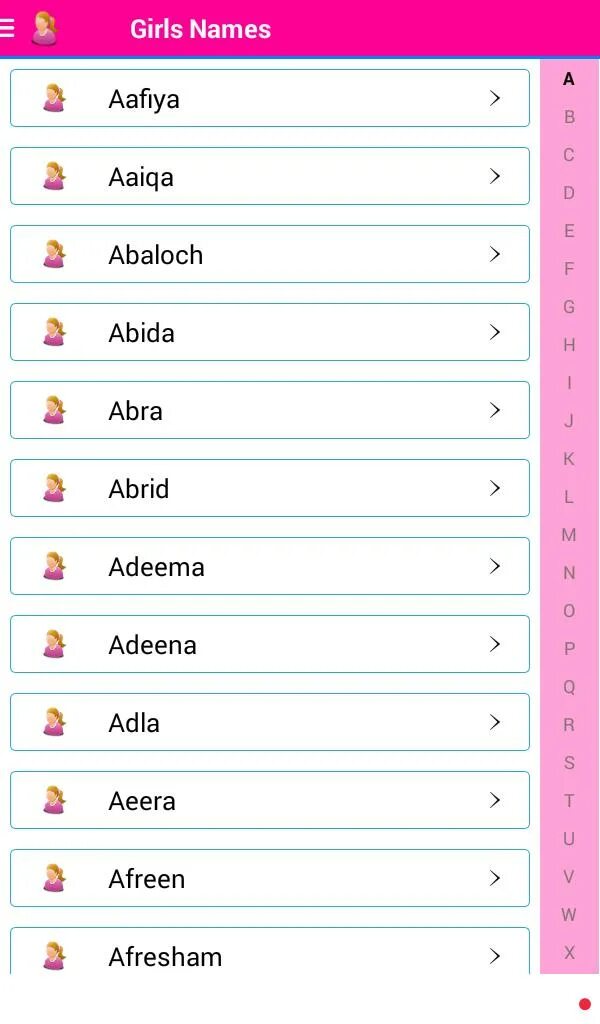Jump to letter M in index

coord(569,535)
